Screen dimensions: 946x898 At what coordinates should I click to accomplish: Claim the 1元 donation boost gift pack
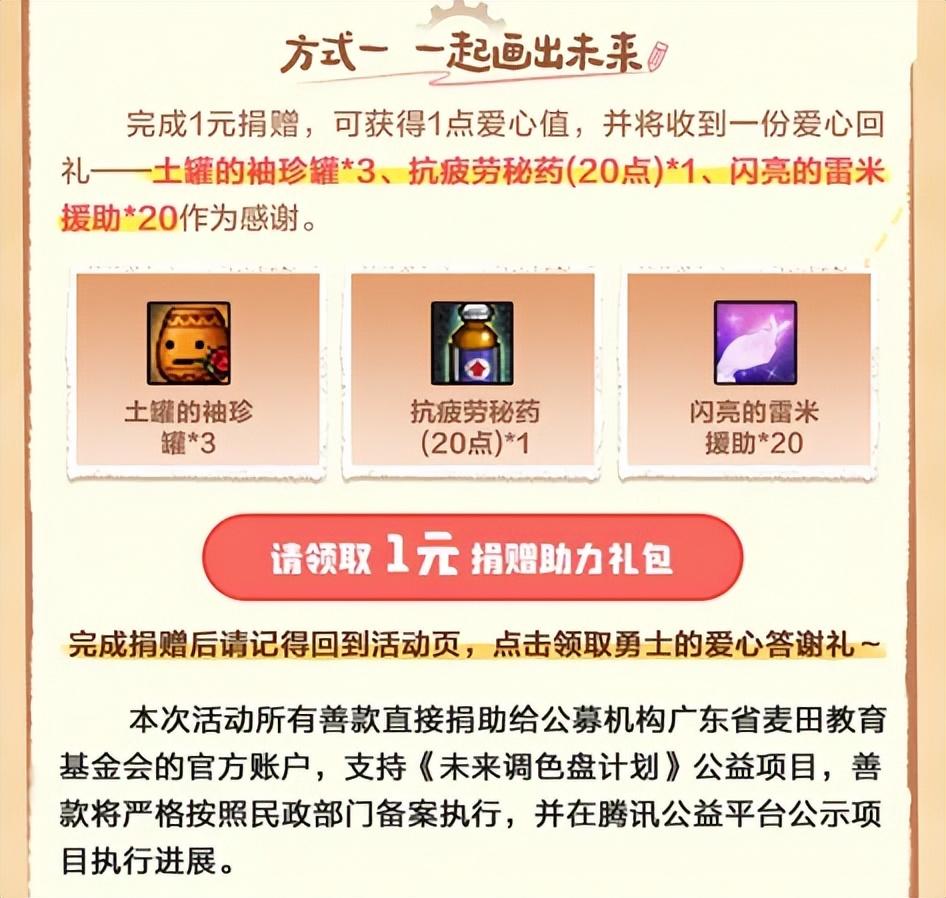472,559
